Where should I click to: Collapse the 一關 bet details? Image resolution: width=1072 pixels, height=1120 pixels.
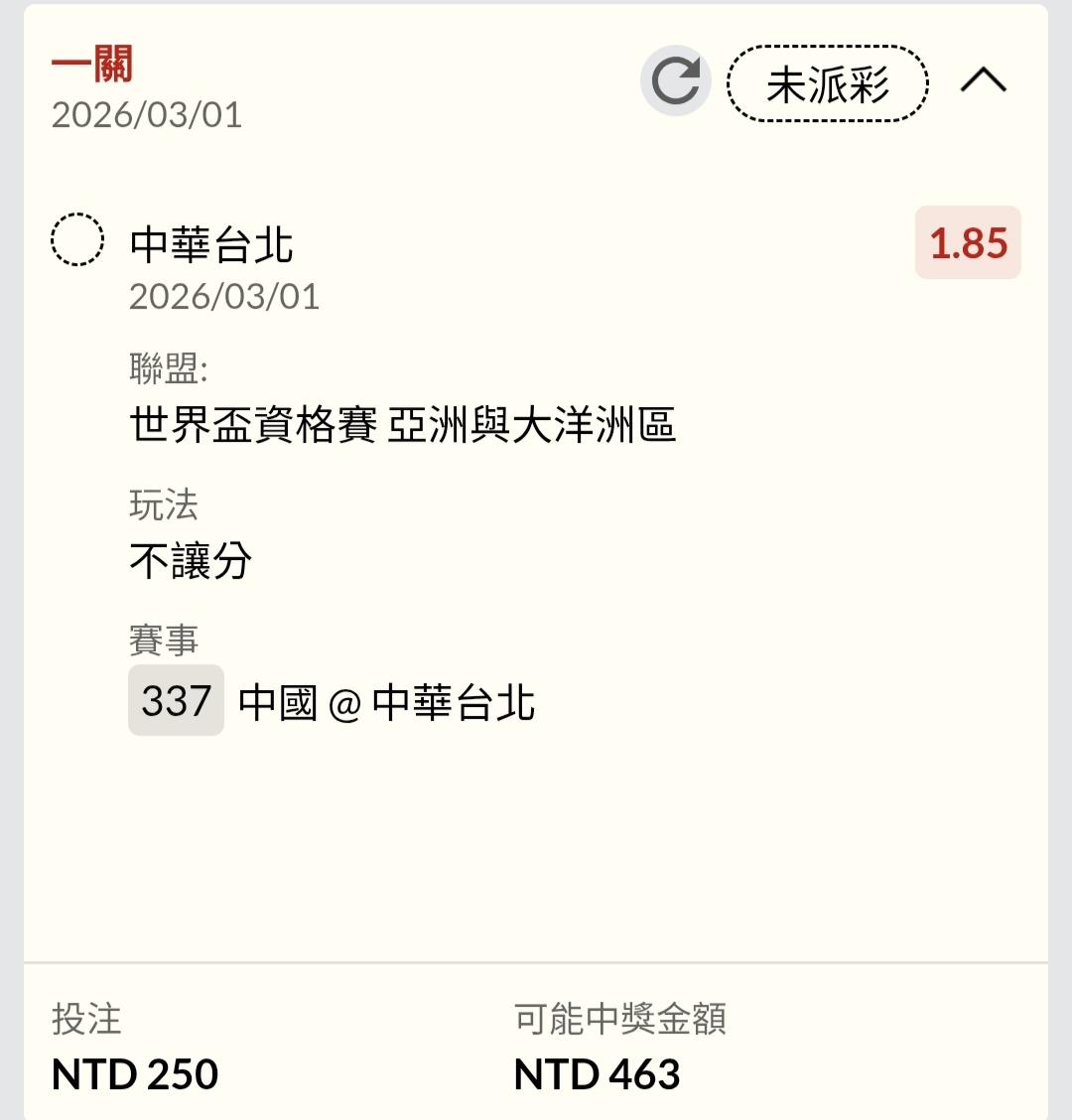tap(983, 81)
